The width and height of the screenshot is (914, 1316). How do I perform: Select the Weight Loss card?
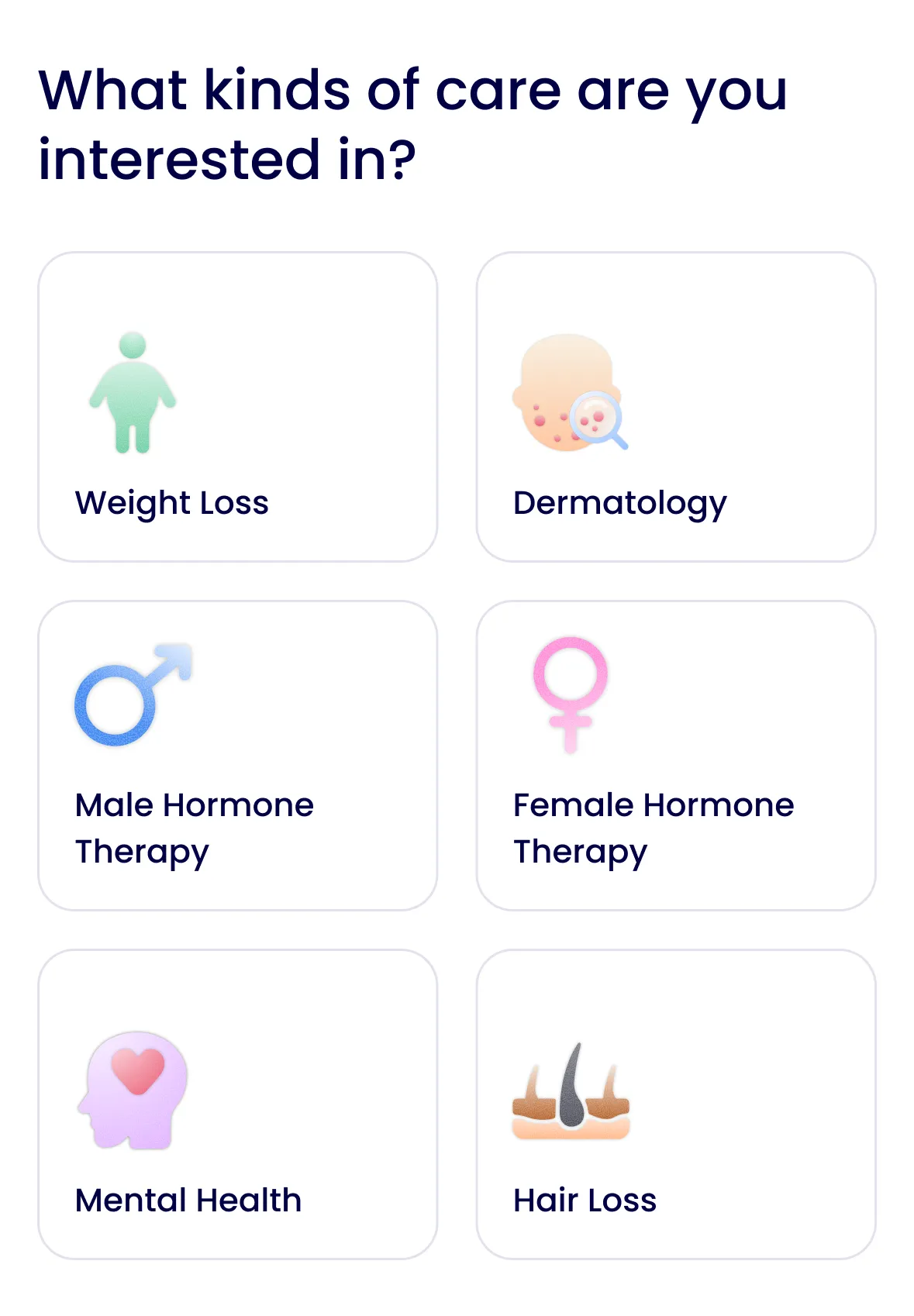tap(237, 407)
